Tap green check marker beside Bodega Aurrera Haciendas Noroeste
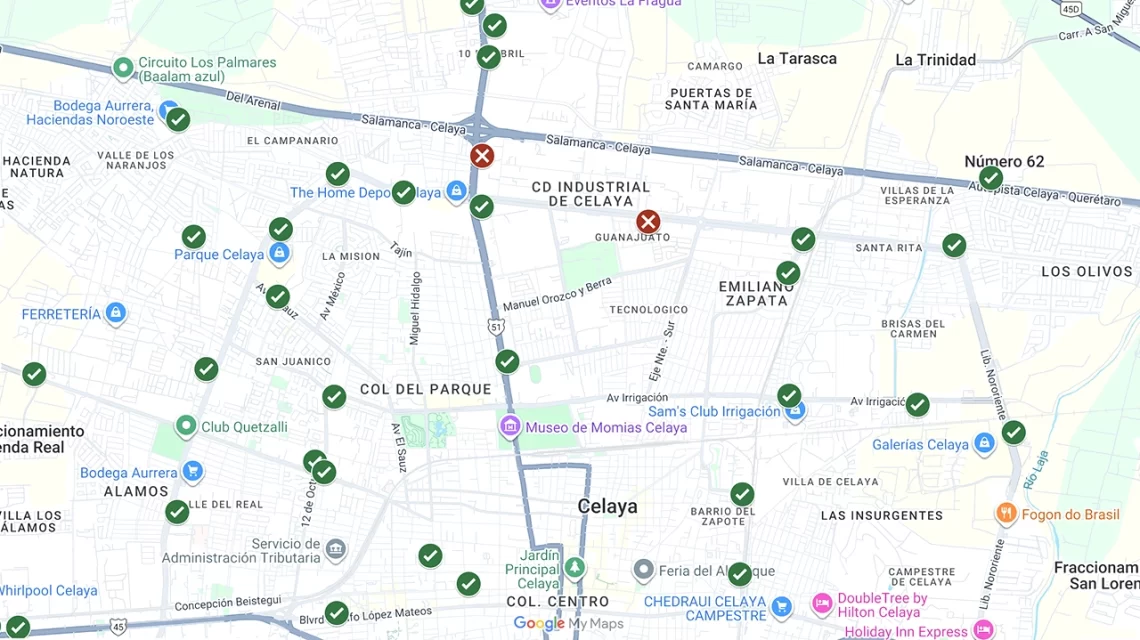This screenshot has width=1140, height=640. pyautogui.click(x=178, y=120)
